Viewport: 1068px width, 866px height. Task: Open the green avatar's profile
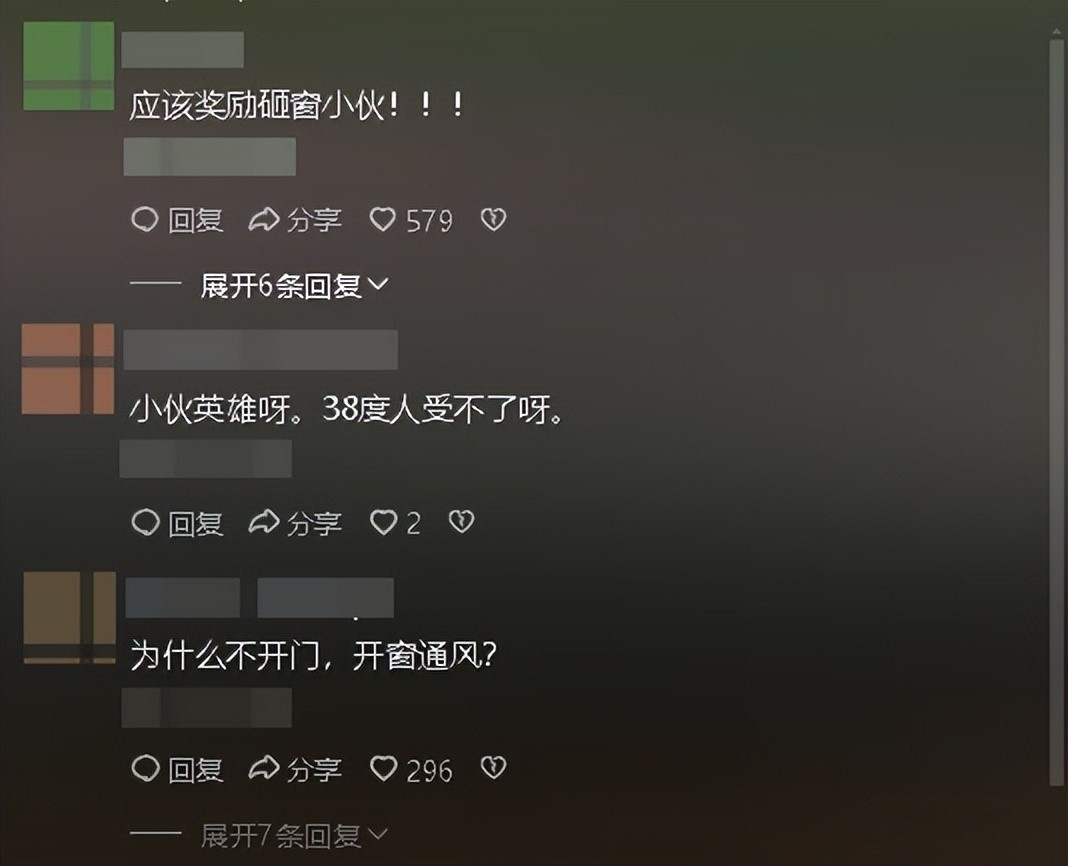(68, 66)
